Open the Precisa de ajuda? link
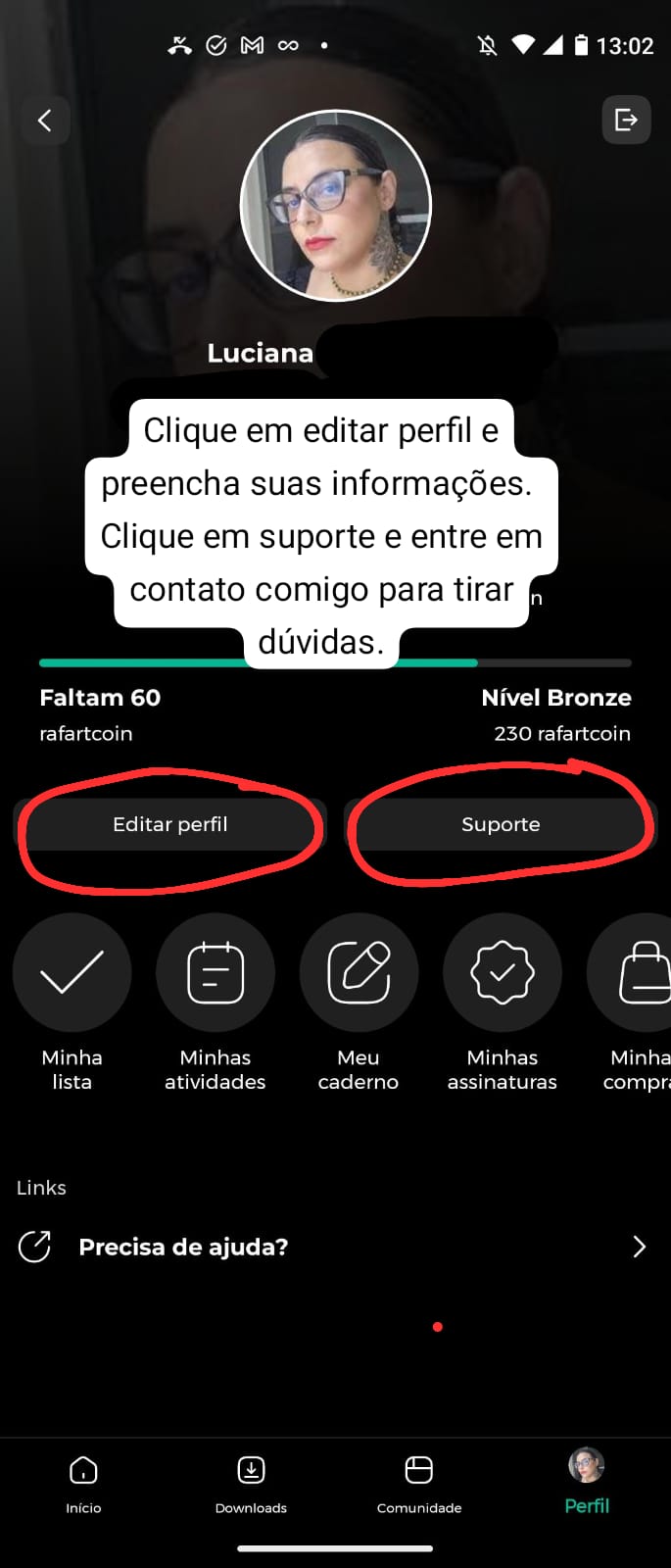671x1568 pixels. [335, 1247]
